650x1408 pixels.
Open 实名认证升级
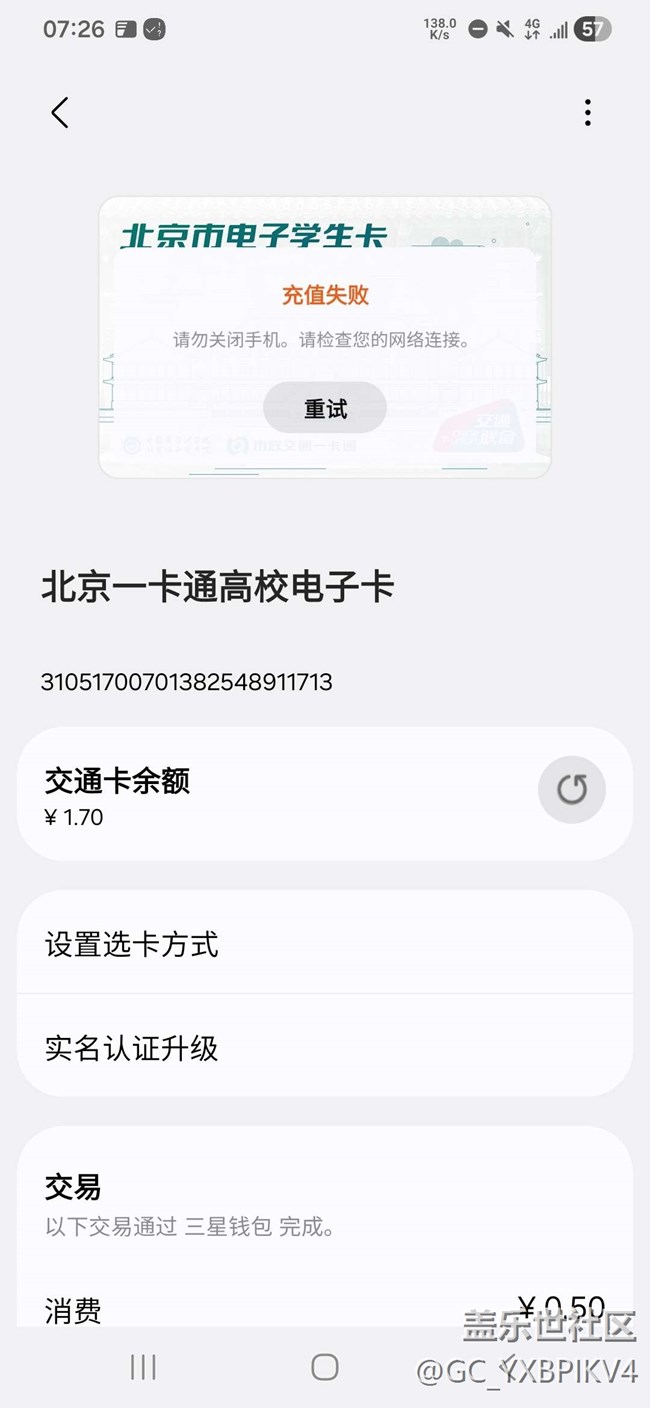(x=325, y=1048)
